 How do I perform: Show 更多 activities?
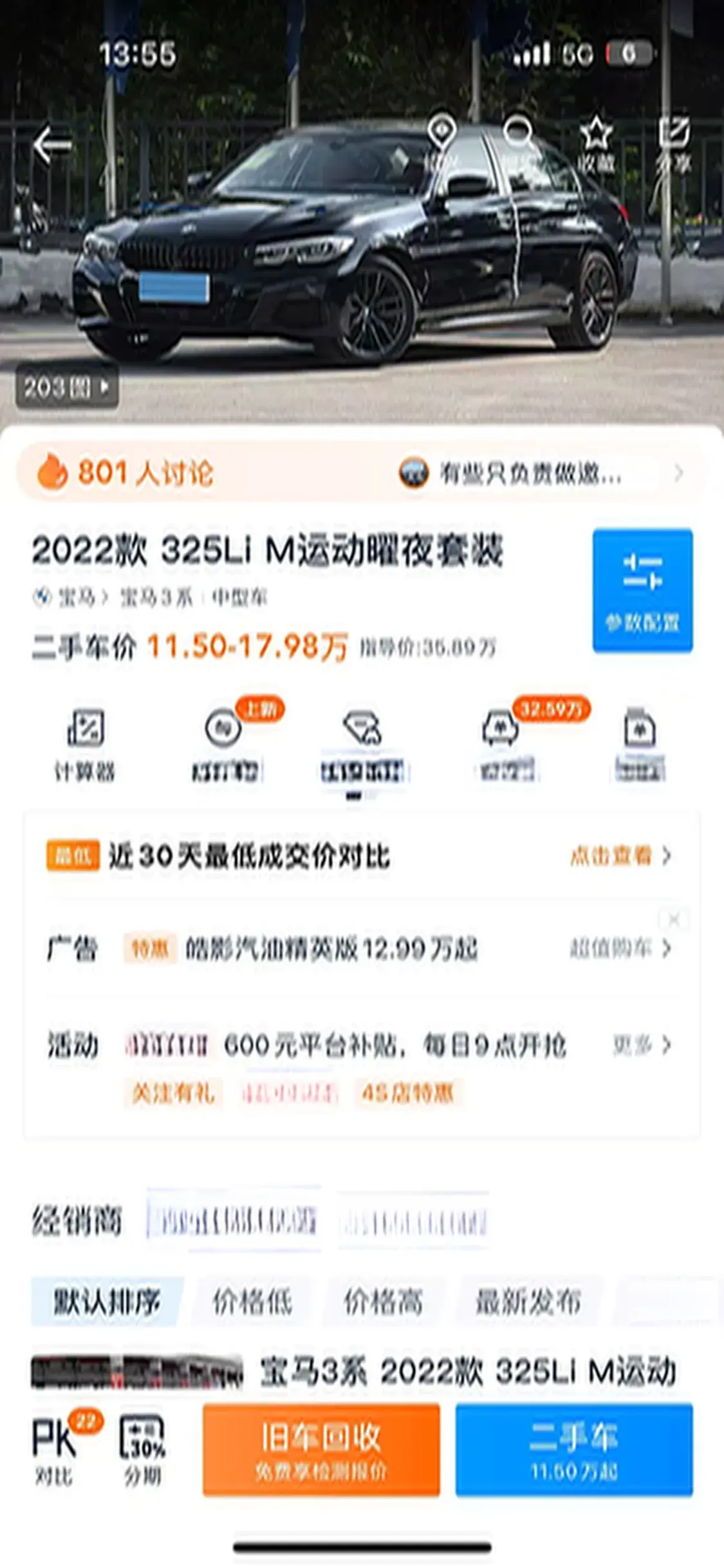pos(640,1045)
